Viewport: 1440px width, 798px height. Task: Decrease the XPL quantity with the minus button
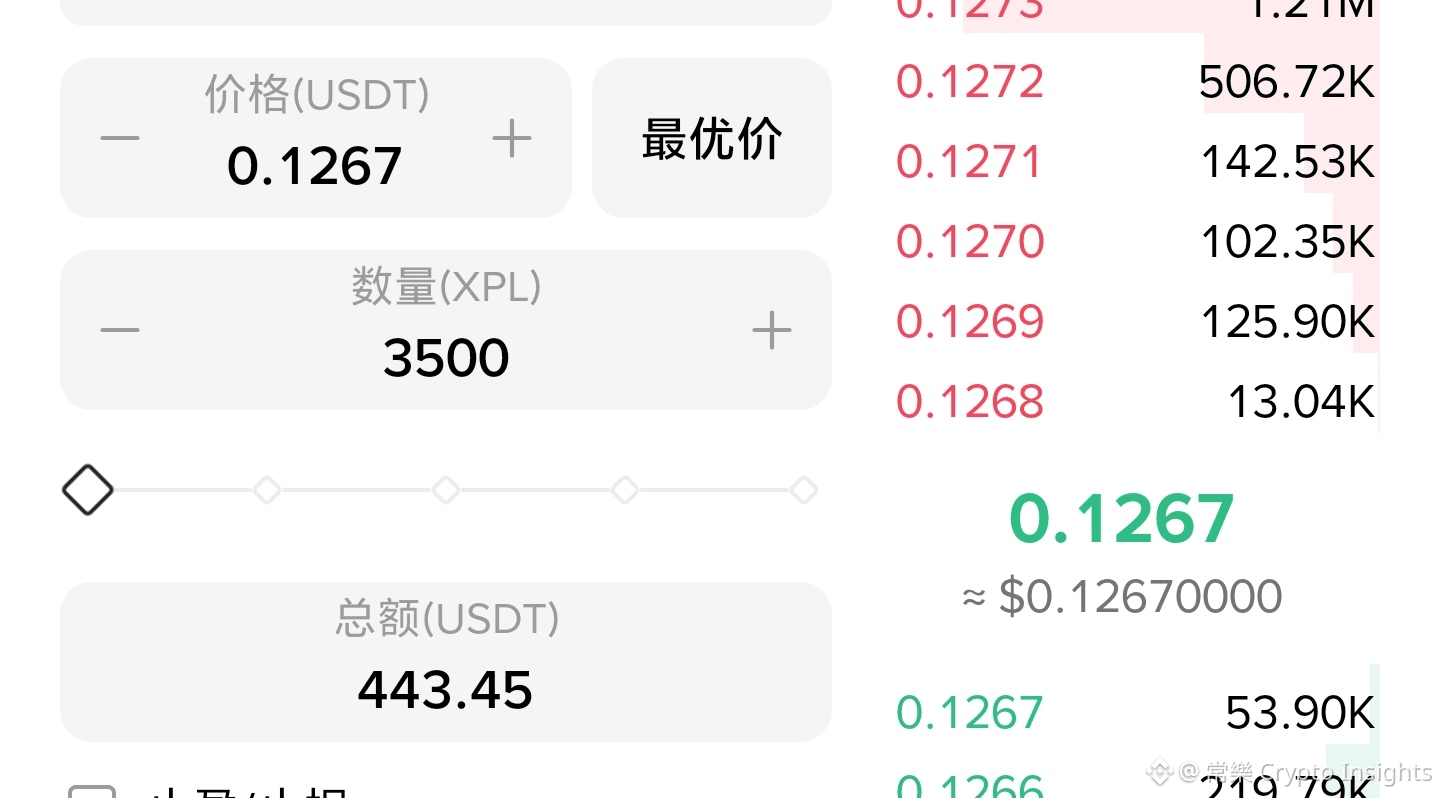[120, 330]
